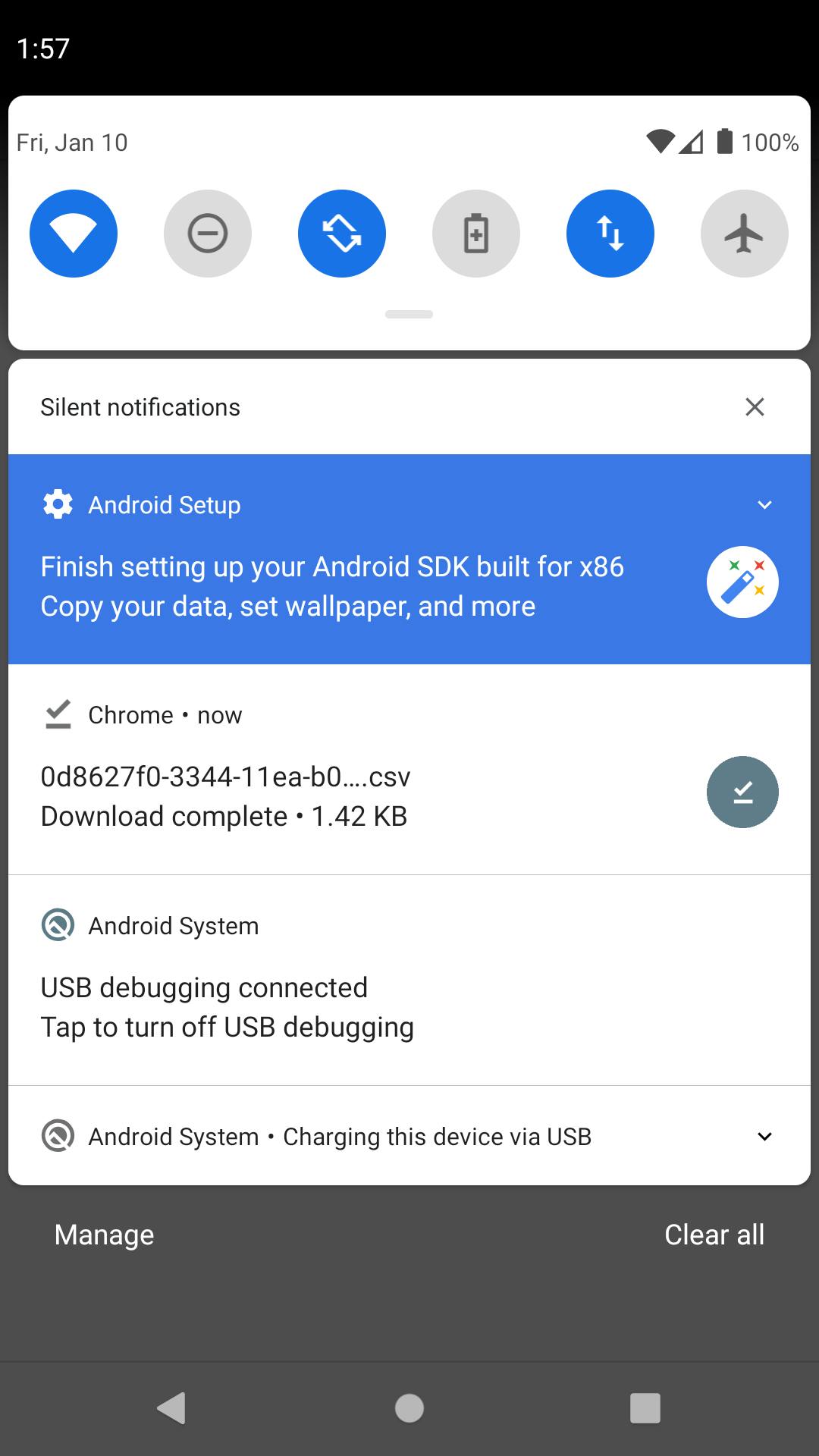Screen dimensions: 819x1456
Task: Dismiss the silent notifications section
Action: [755, 407]
